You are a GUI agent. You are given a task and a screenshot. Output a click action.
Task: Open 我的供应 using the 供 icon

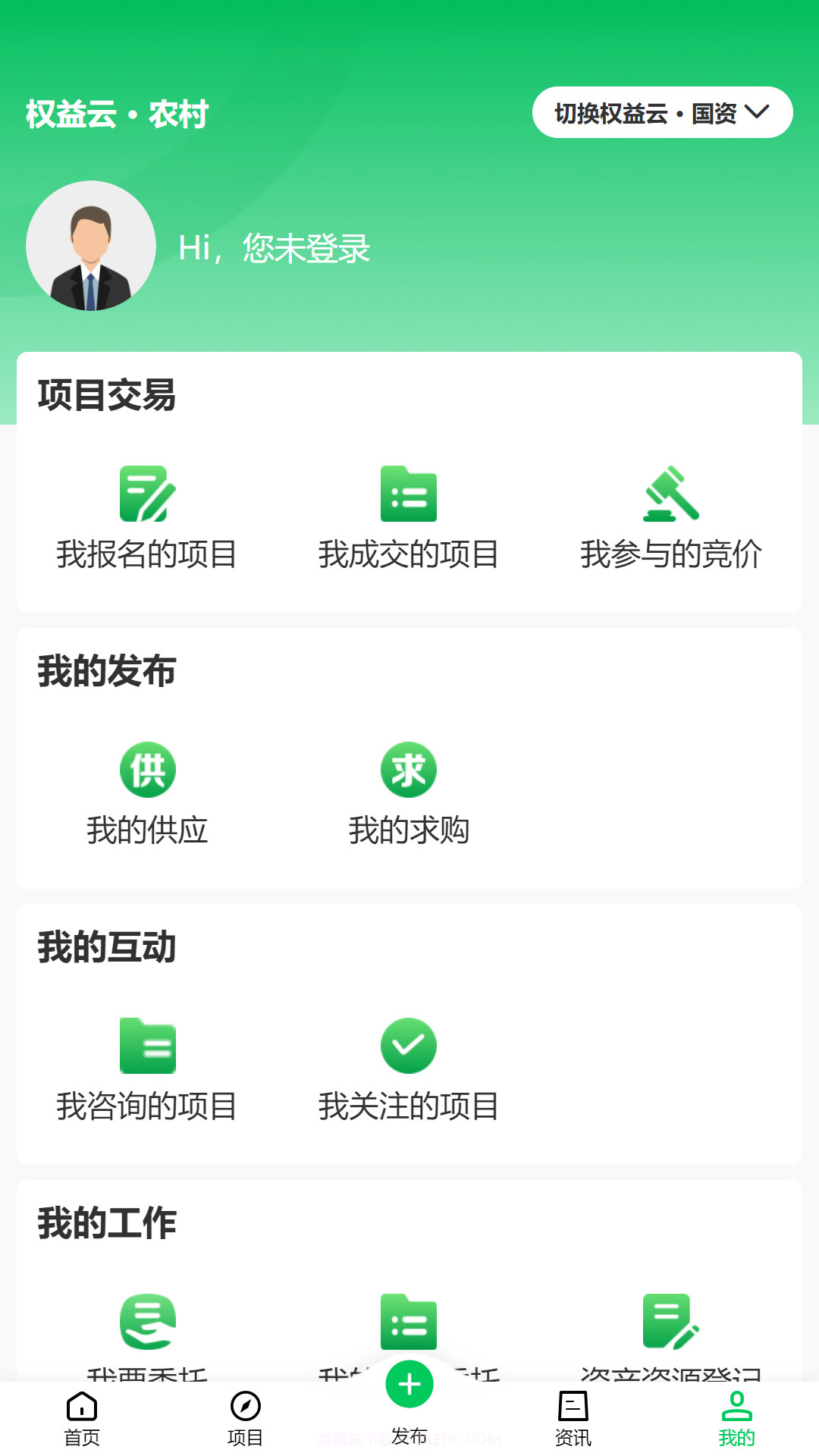(148, 769)
